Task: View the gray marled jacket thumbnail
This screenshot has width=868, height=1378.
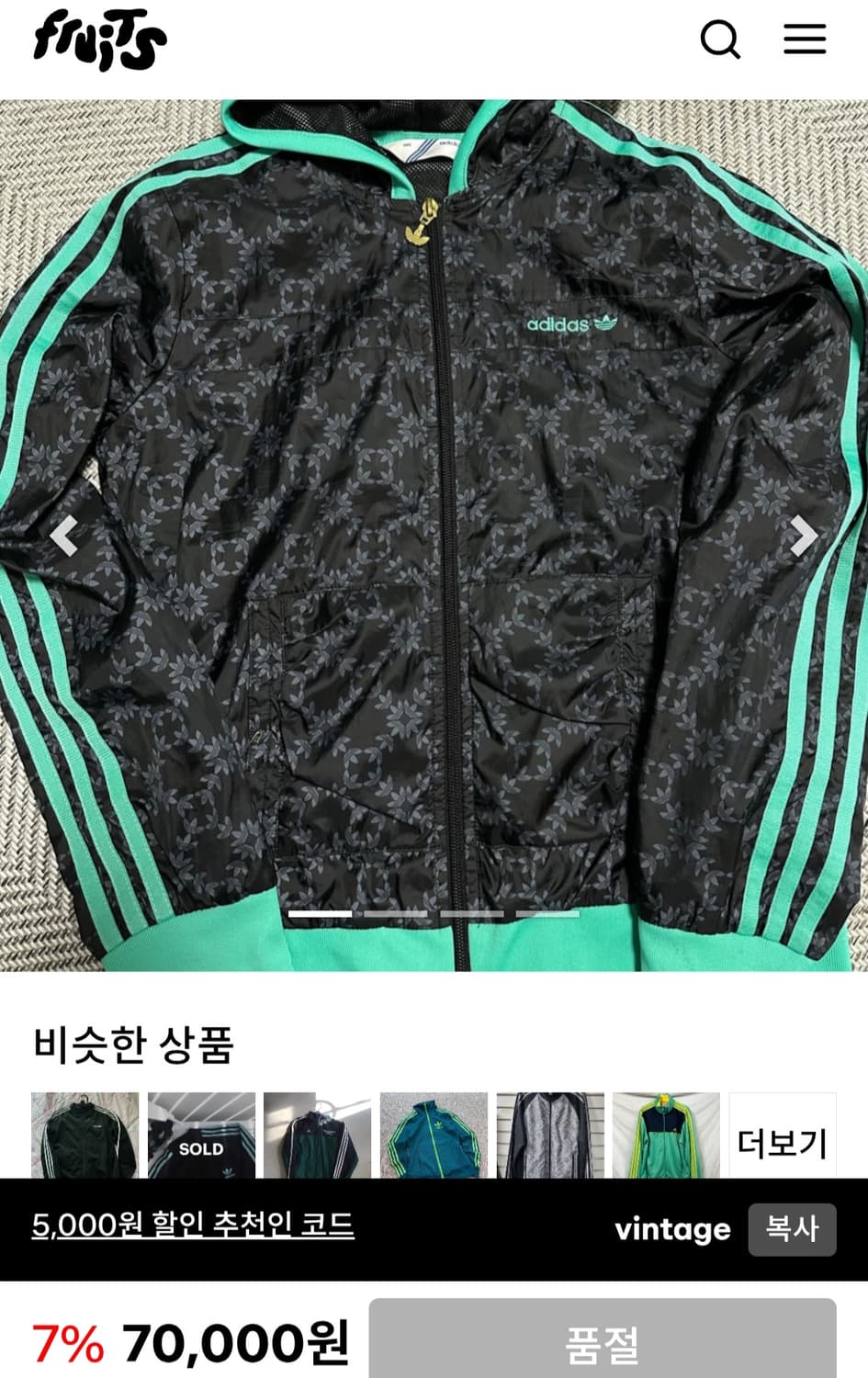Action: [x=549, y=1137]
